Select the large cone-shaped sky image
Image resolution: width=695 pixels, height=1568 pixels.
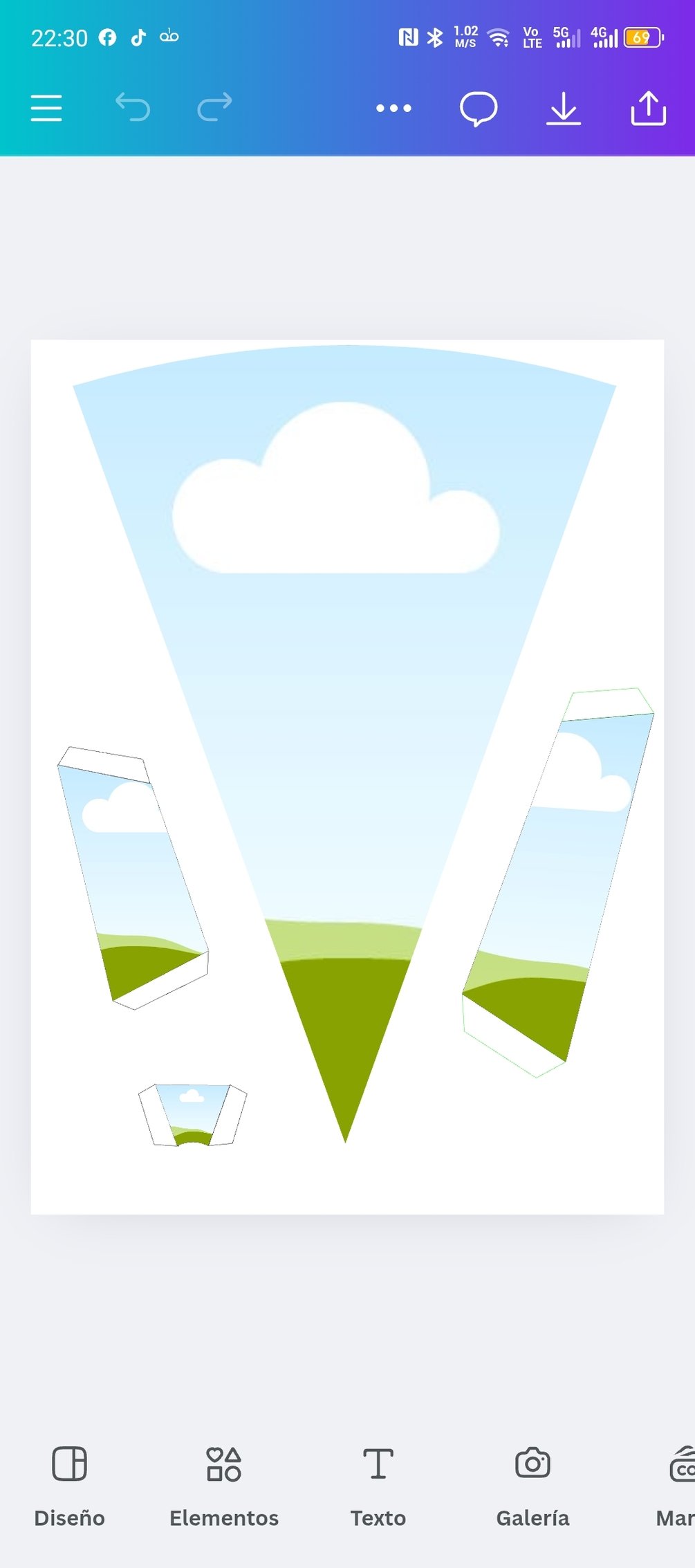344,692
